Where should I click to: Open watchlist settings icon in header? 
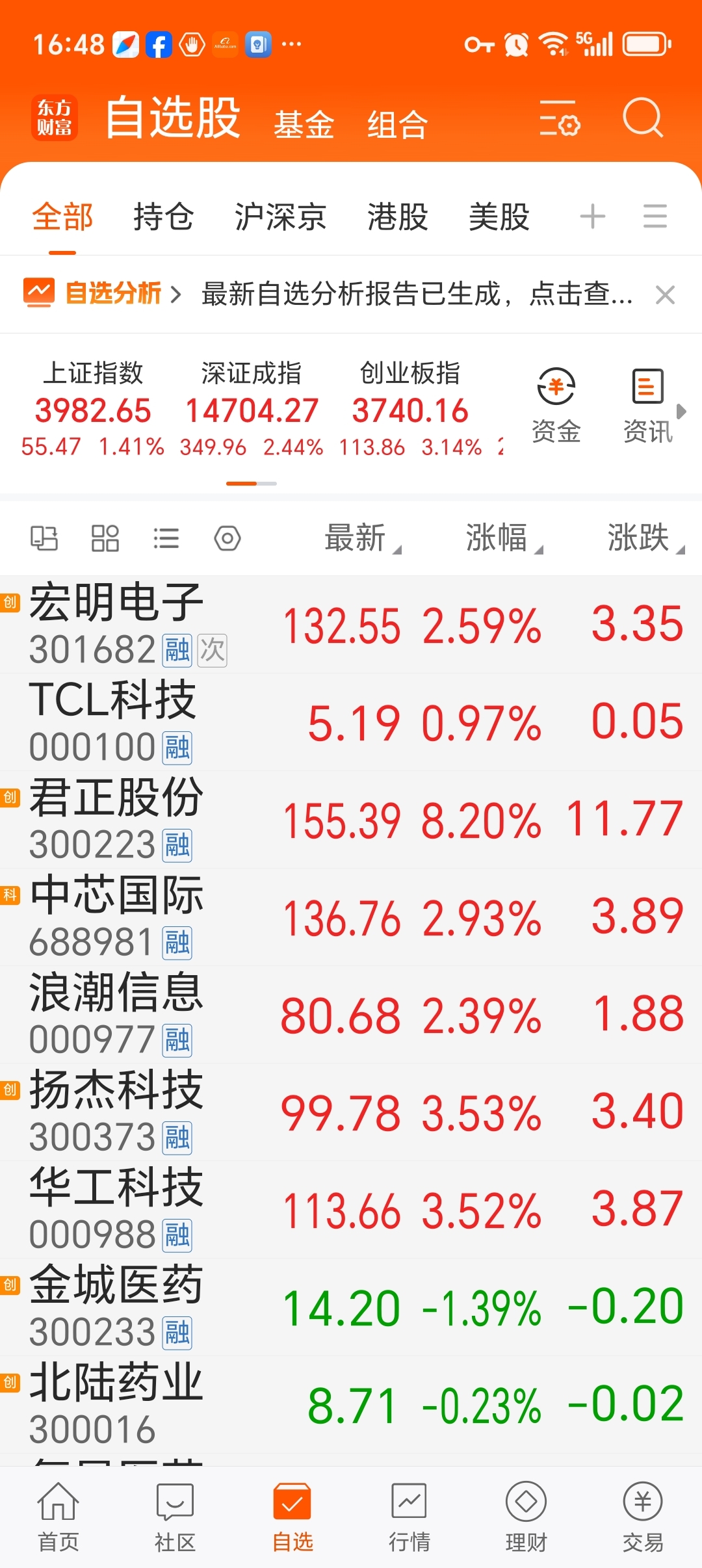coord(560,118)
